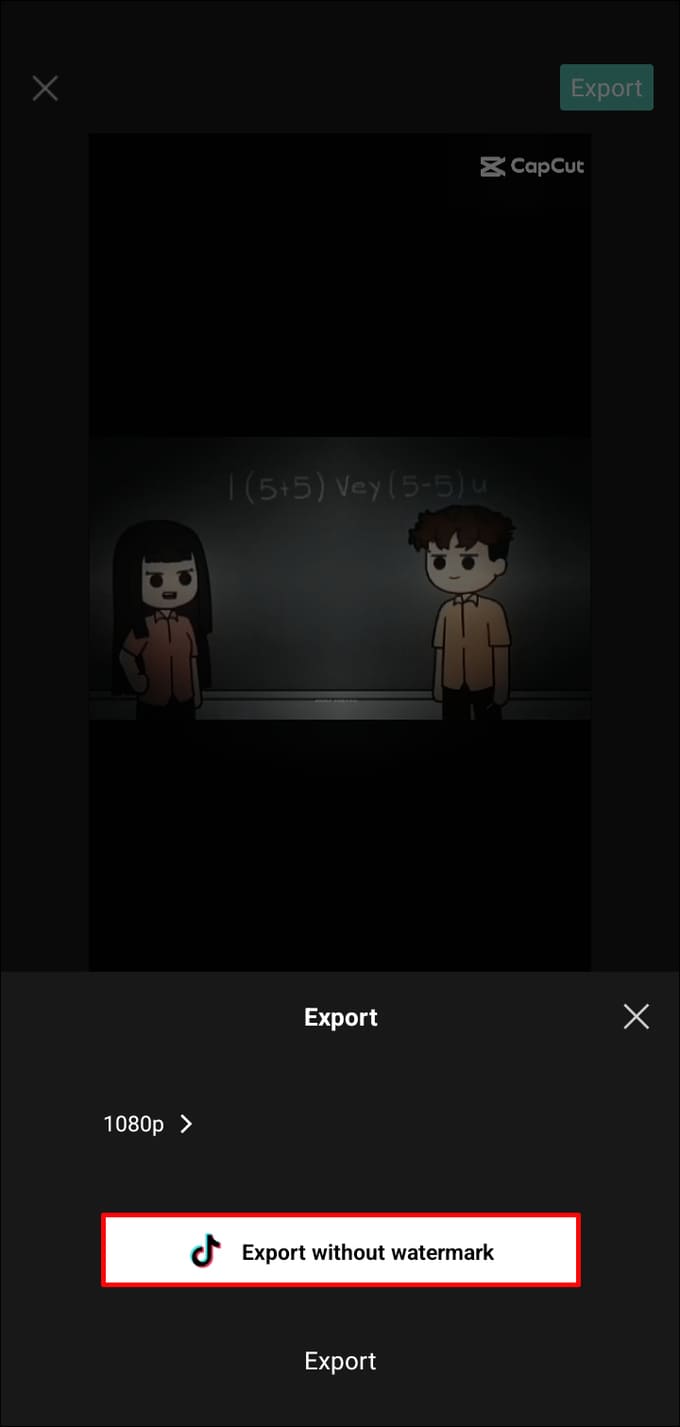Tap Export without watermark button
The image size is (680, 1427).
click(340, 1251)
